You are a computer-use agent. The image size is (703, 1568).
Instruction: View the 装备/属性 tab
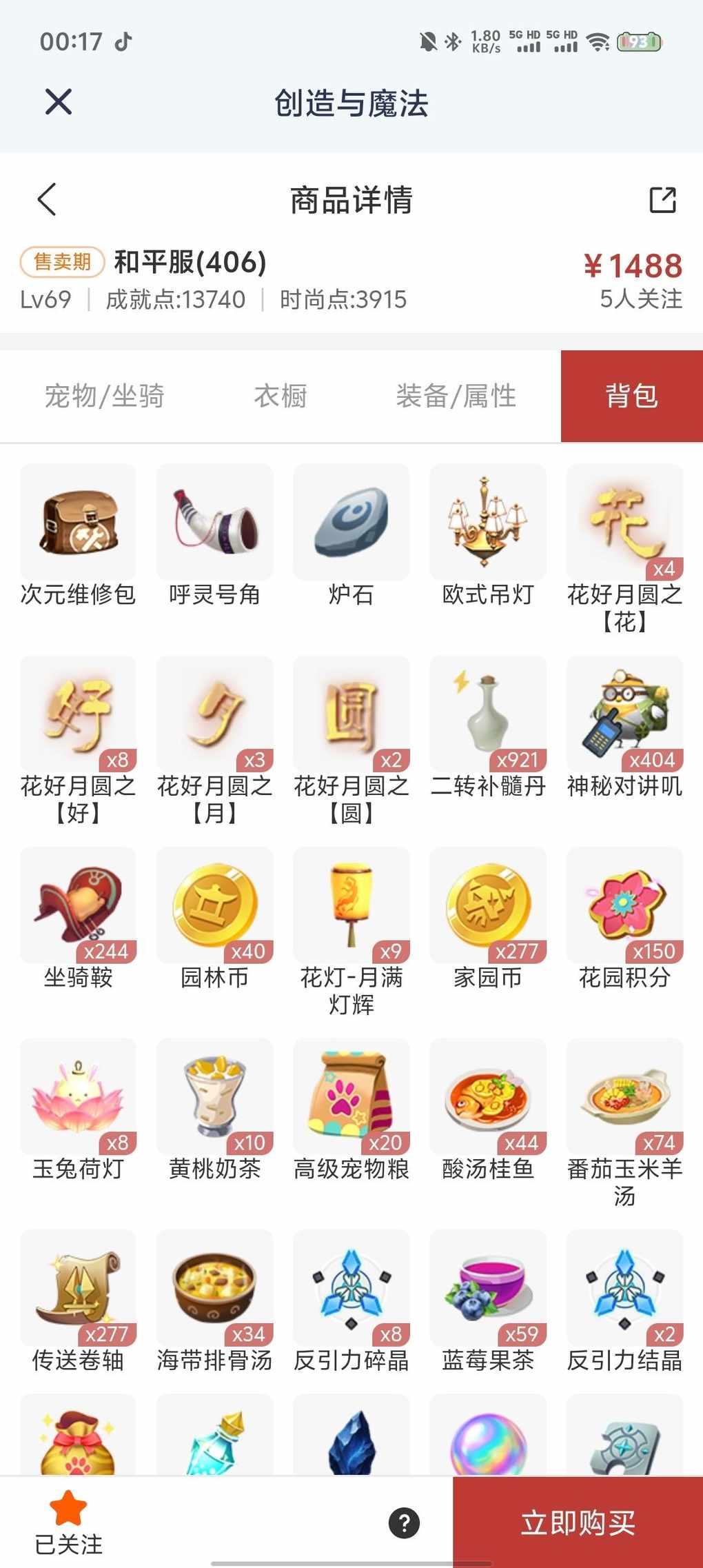pos(456,396)
